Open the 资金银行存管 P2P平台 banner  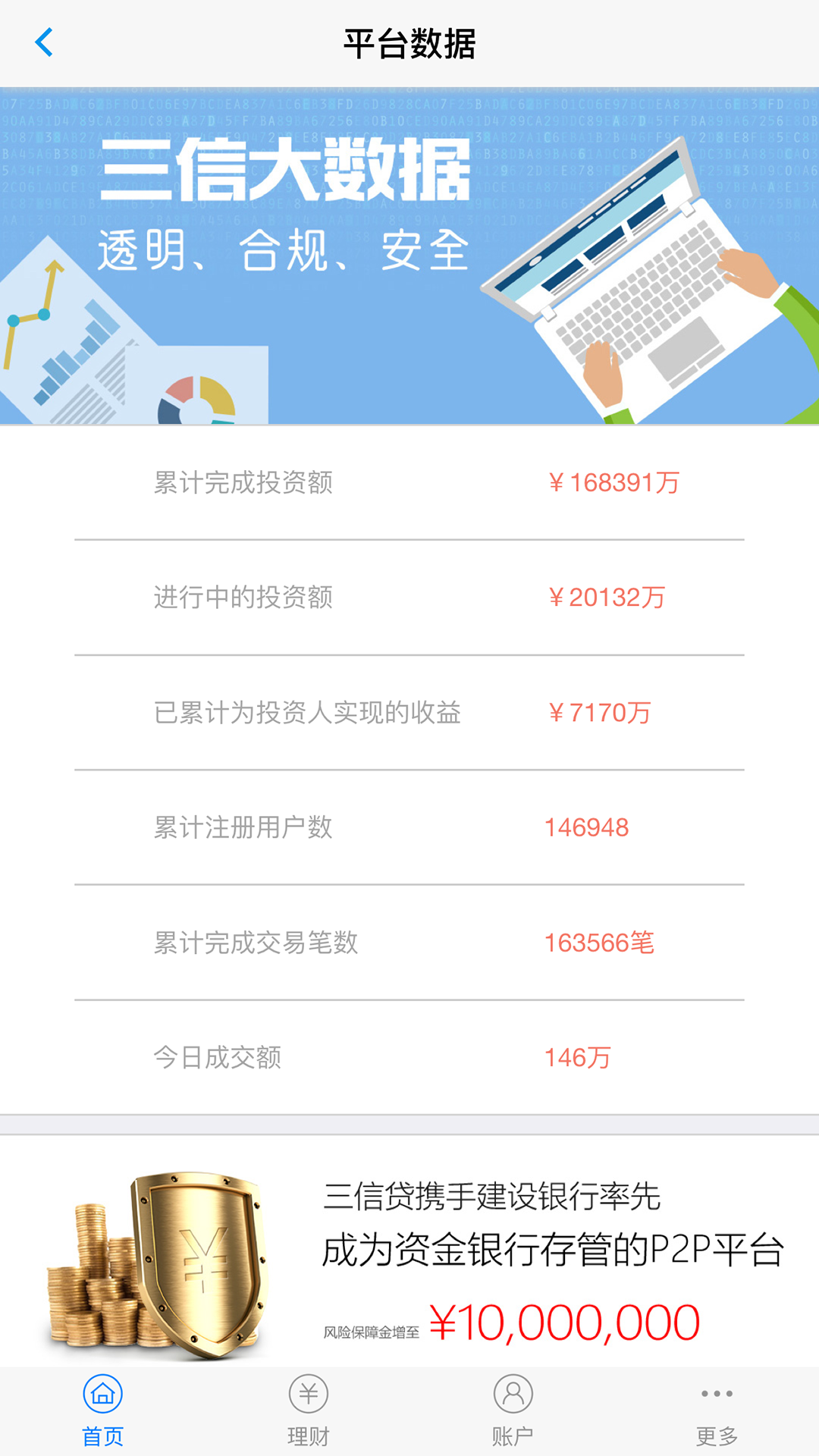[409, 1251]
